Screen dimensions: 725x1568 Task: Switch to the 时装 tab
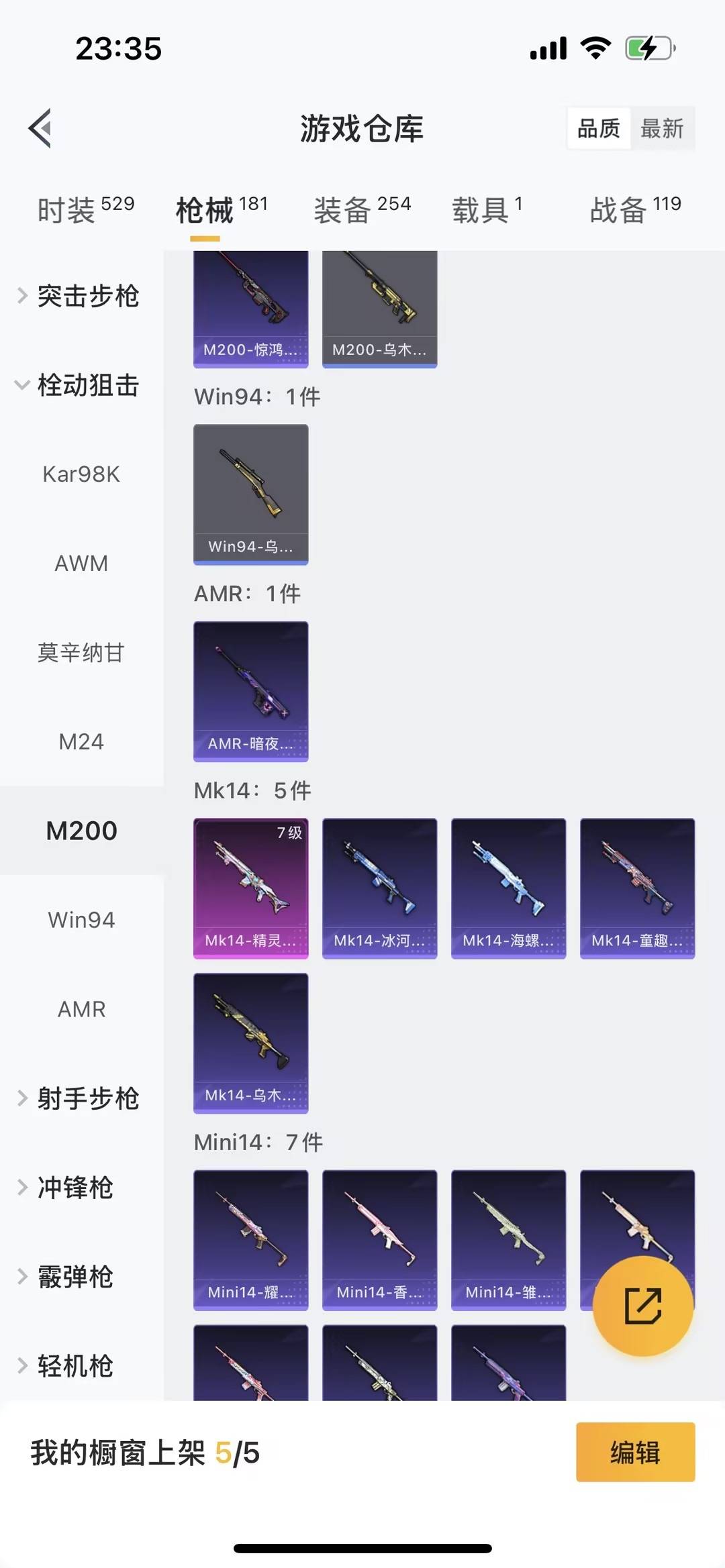[x=86, y=210]
